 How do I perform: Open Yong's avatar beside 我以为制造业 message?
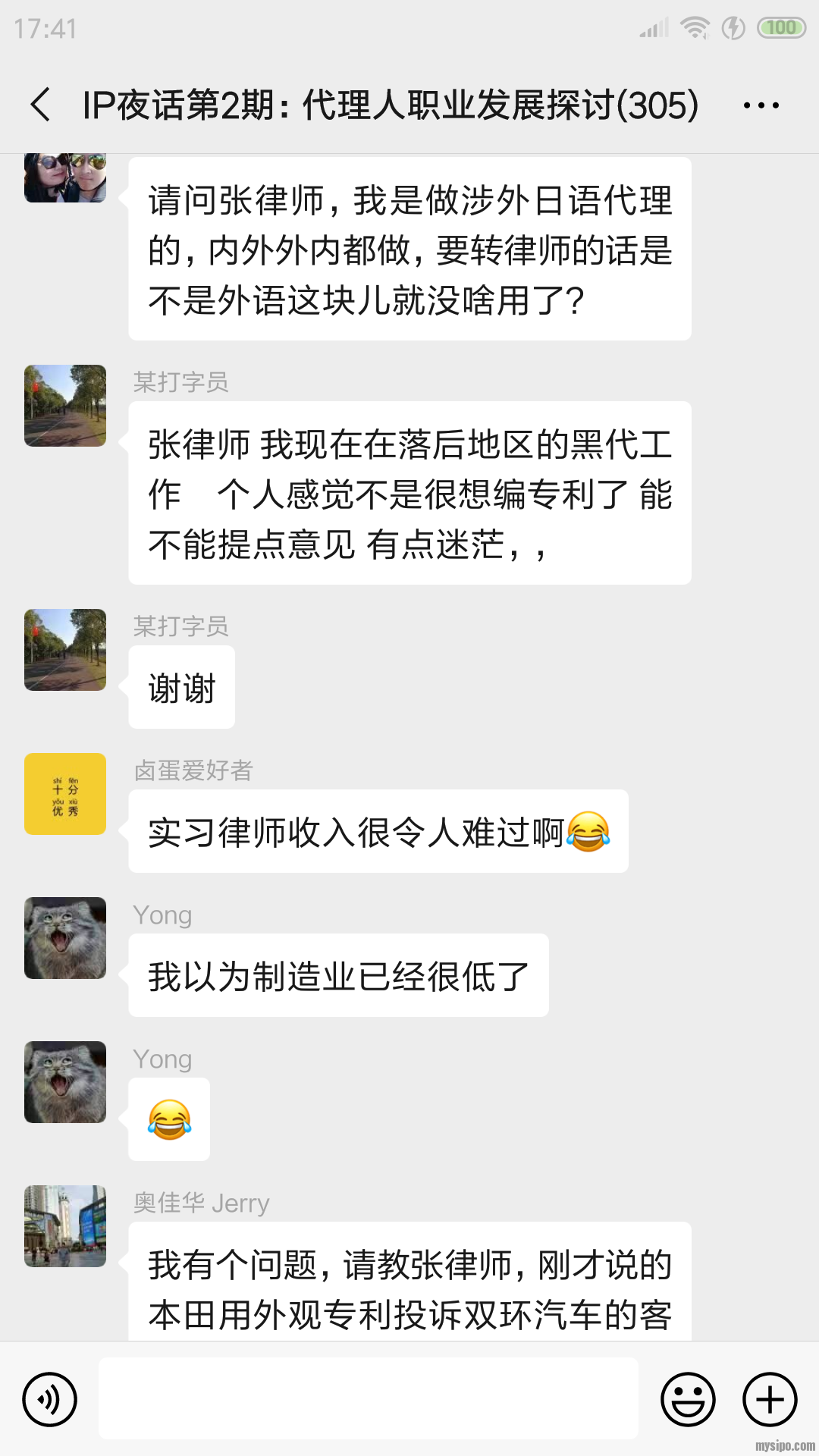click(x=65, y=938)
